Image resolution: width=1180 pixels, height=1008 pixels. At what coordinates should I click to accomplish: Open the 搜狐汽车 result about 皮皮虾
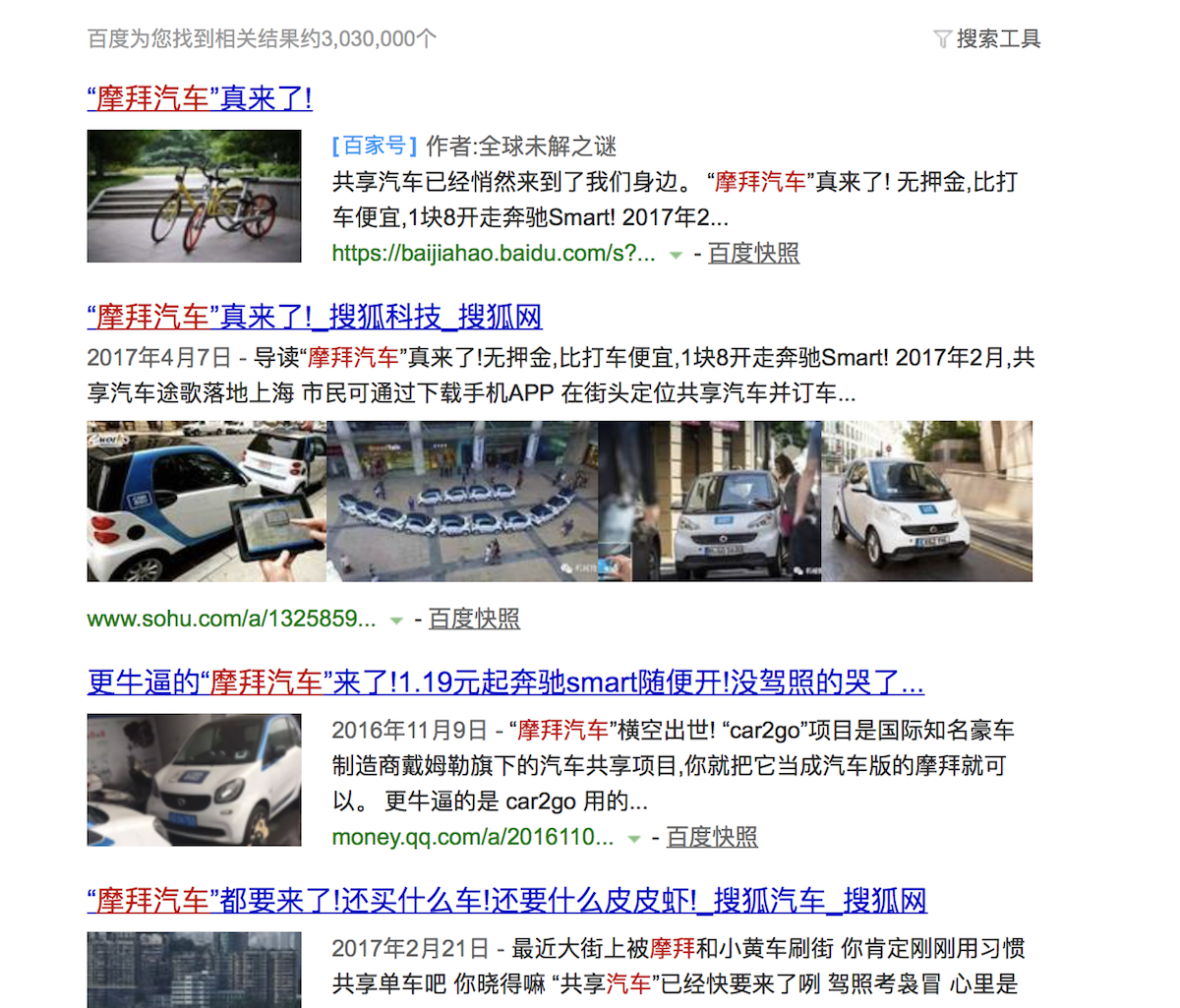point(506,900)
